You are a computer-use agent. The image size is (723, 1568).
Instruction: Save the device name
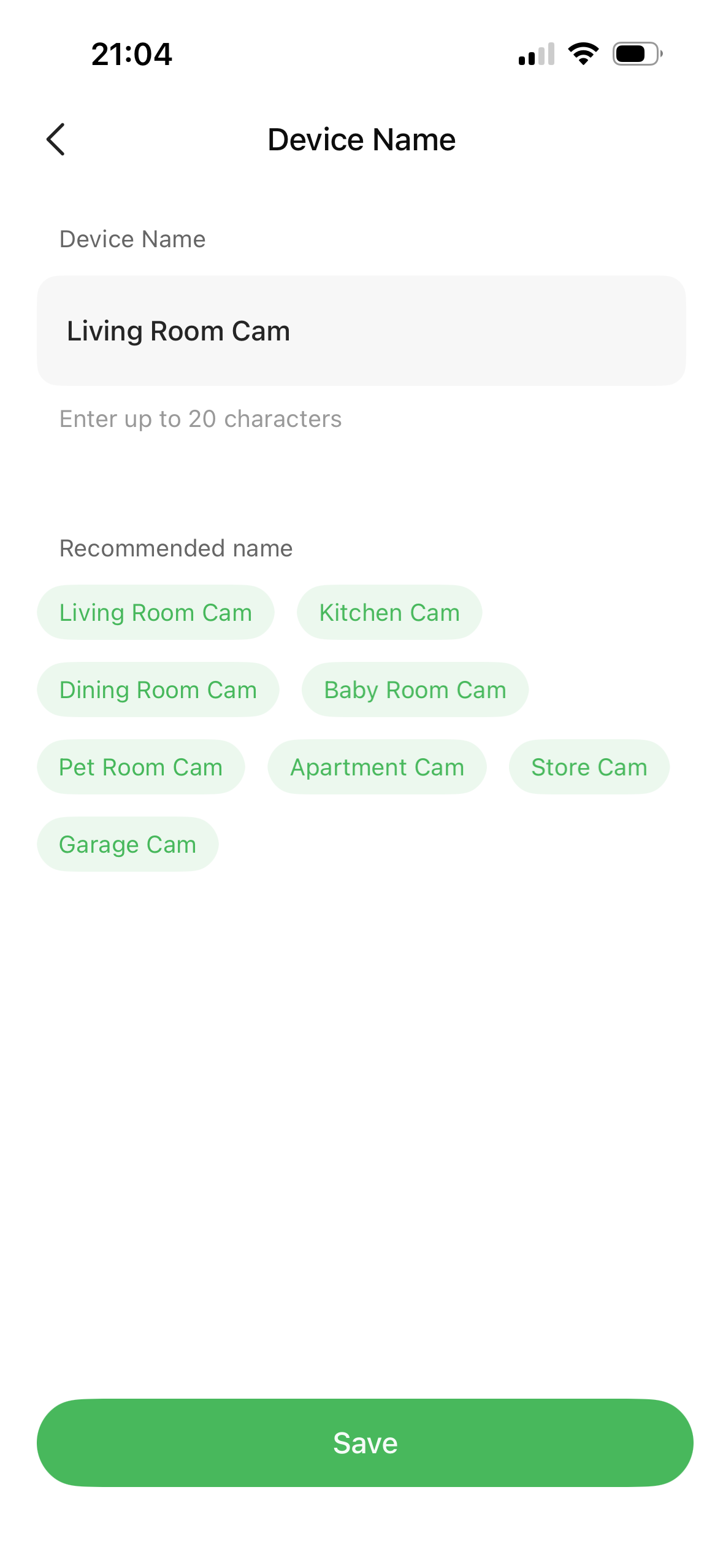point(365,1443)
